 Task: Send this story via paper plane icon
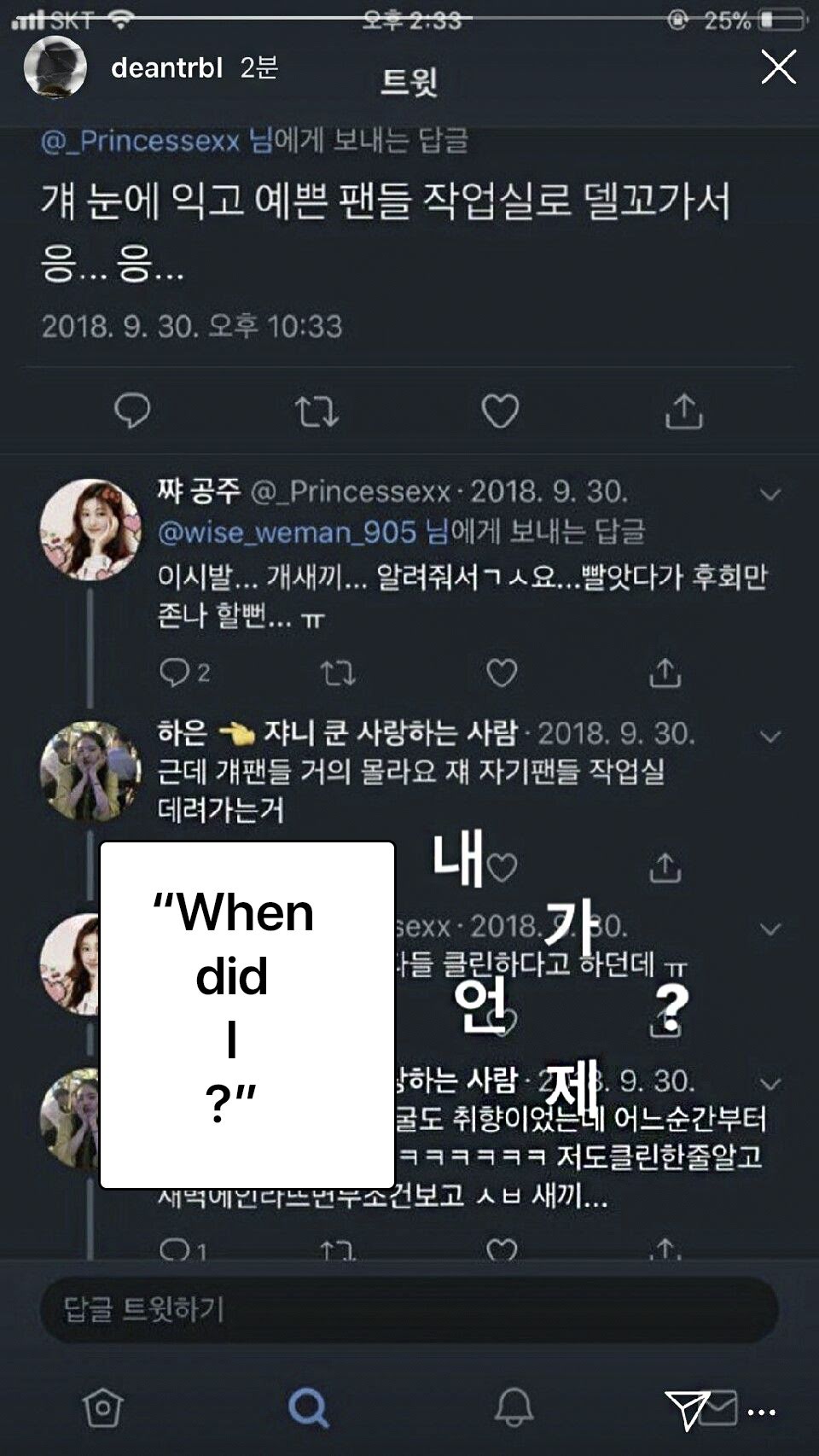(687, 1410)
